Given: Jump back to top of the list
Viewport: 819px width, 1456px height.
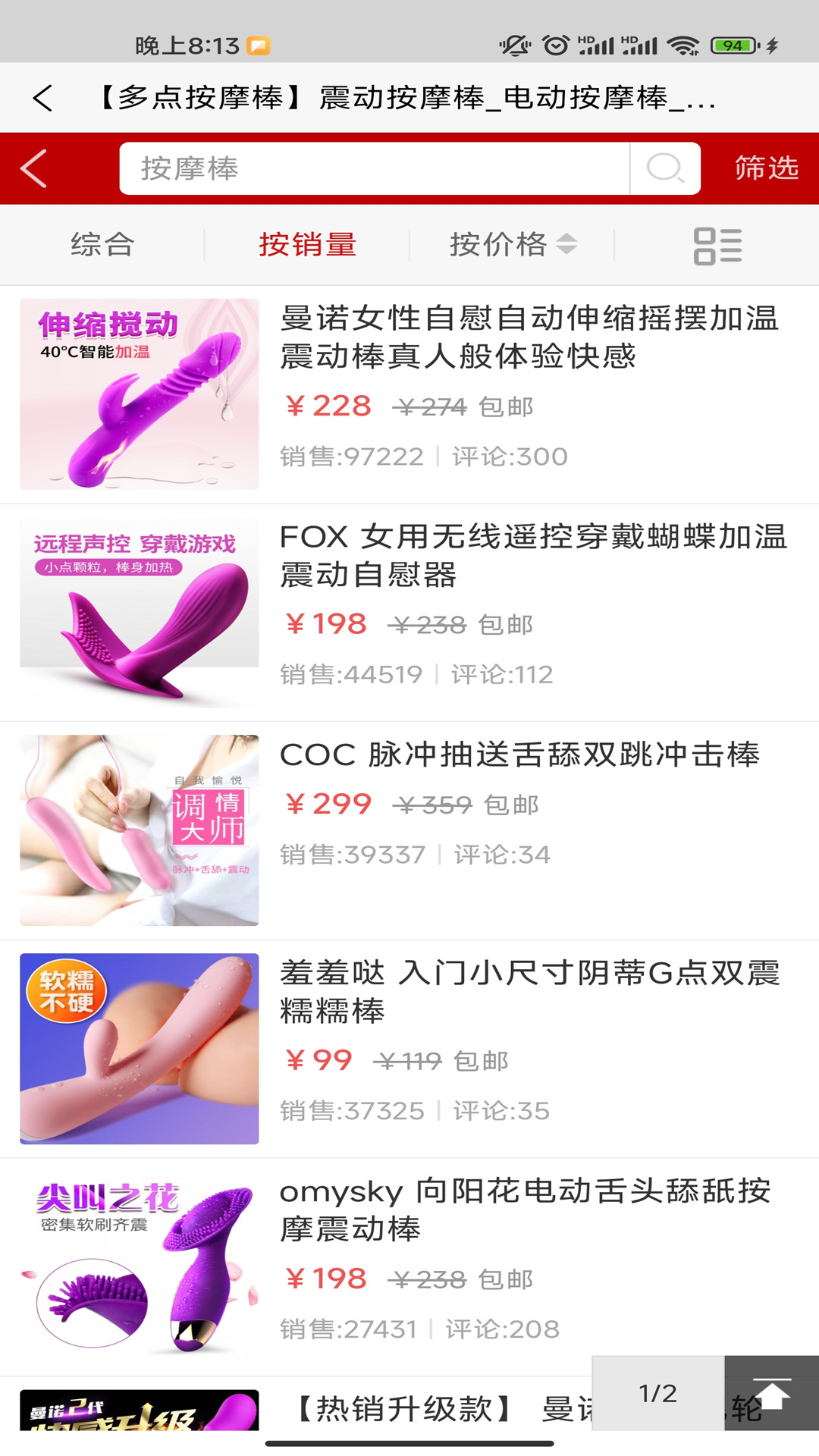Looking at the screenshot, I should click(x=771, y=1394).
